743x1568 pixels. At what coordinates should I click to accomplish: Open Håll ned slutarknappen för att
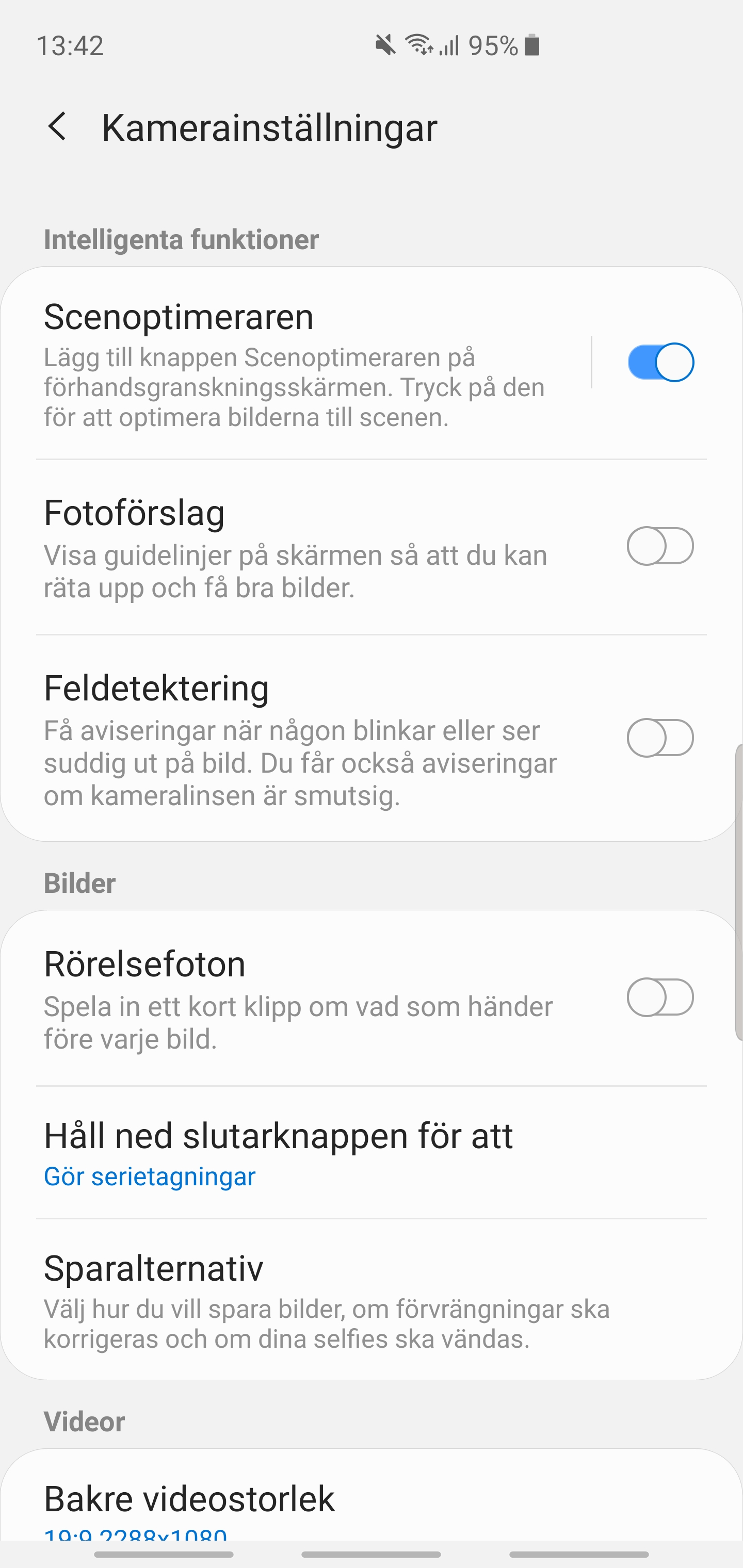point(372,1153)
